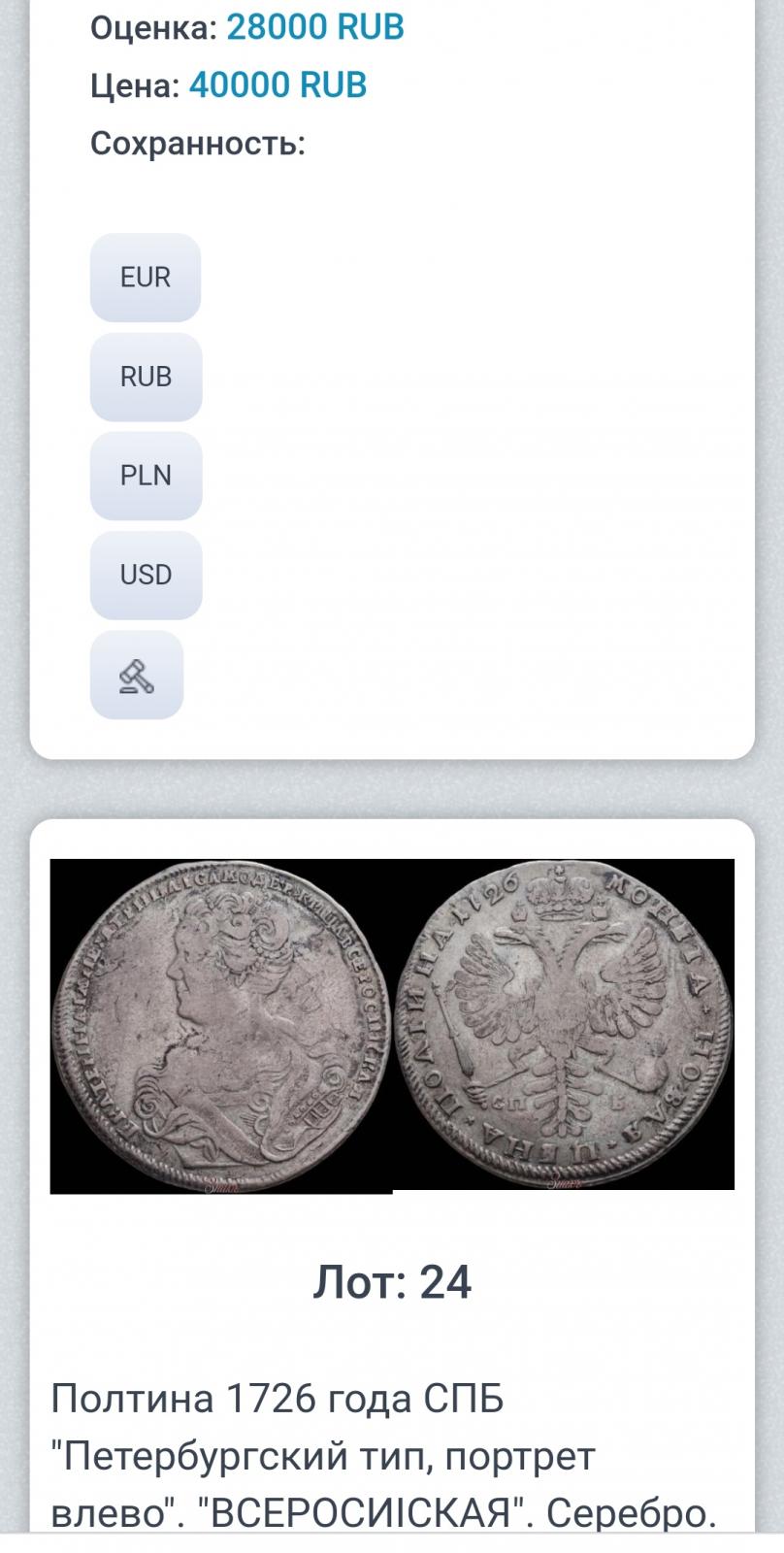Open the Lot 24 coin image

pos(392,1025)
